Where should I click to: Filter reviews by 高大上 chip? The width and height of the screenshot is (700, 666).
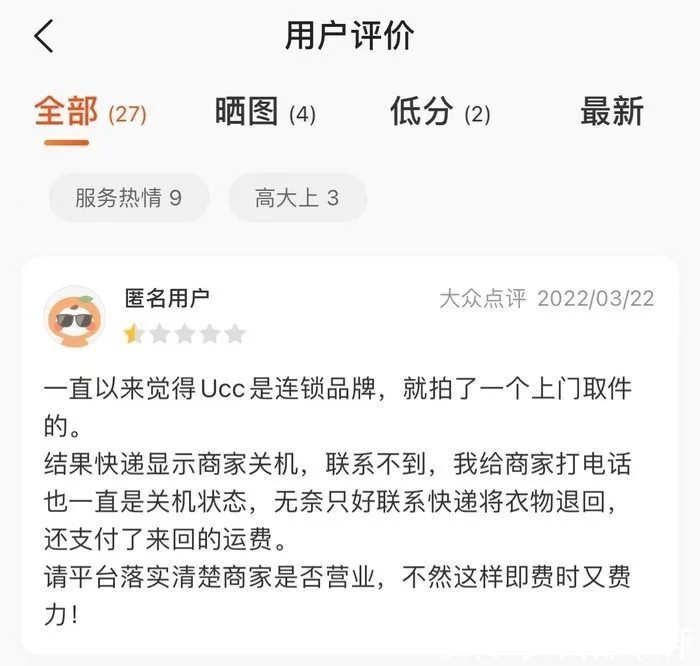(297, 198)
